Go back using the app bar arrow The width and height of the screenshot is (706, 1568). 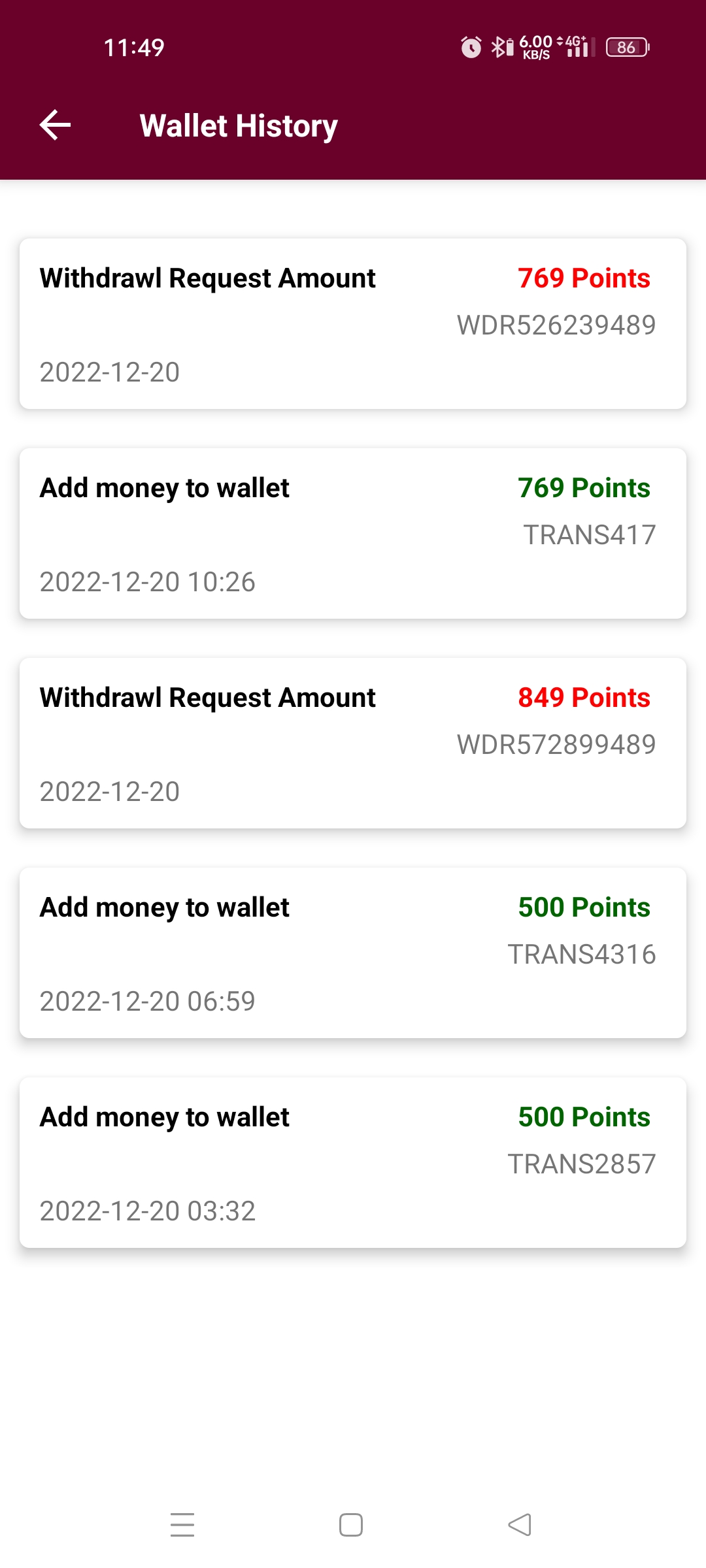click(x=55, y=125)
